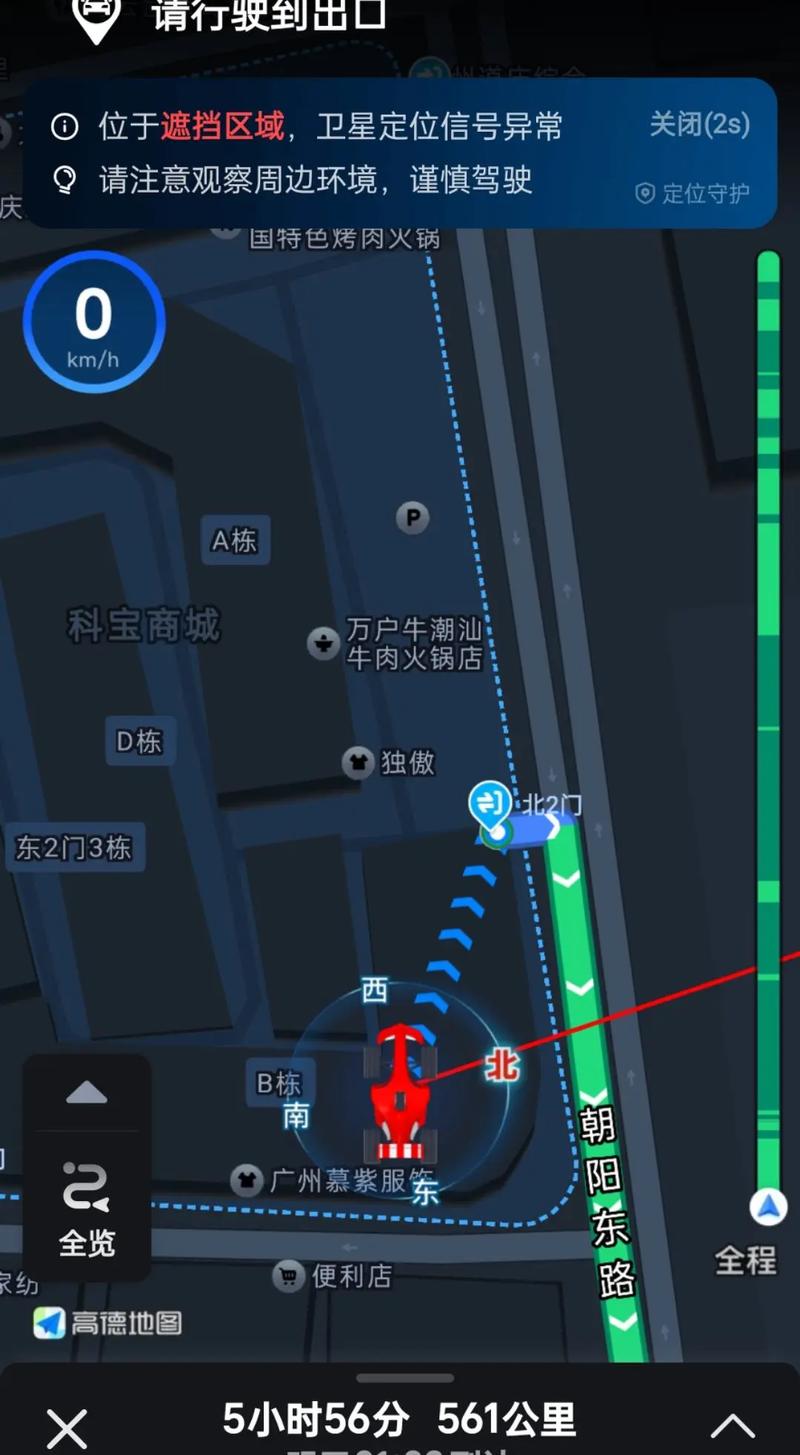Tap the 独傲 POI icon
This screenshot has width=800, height=1455.
(357, 763)
